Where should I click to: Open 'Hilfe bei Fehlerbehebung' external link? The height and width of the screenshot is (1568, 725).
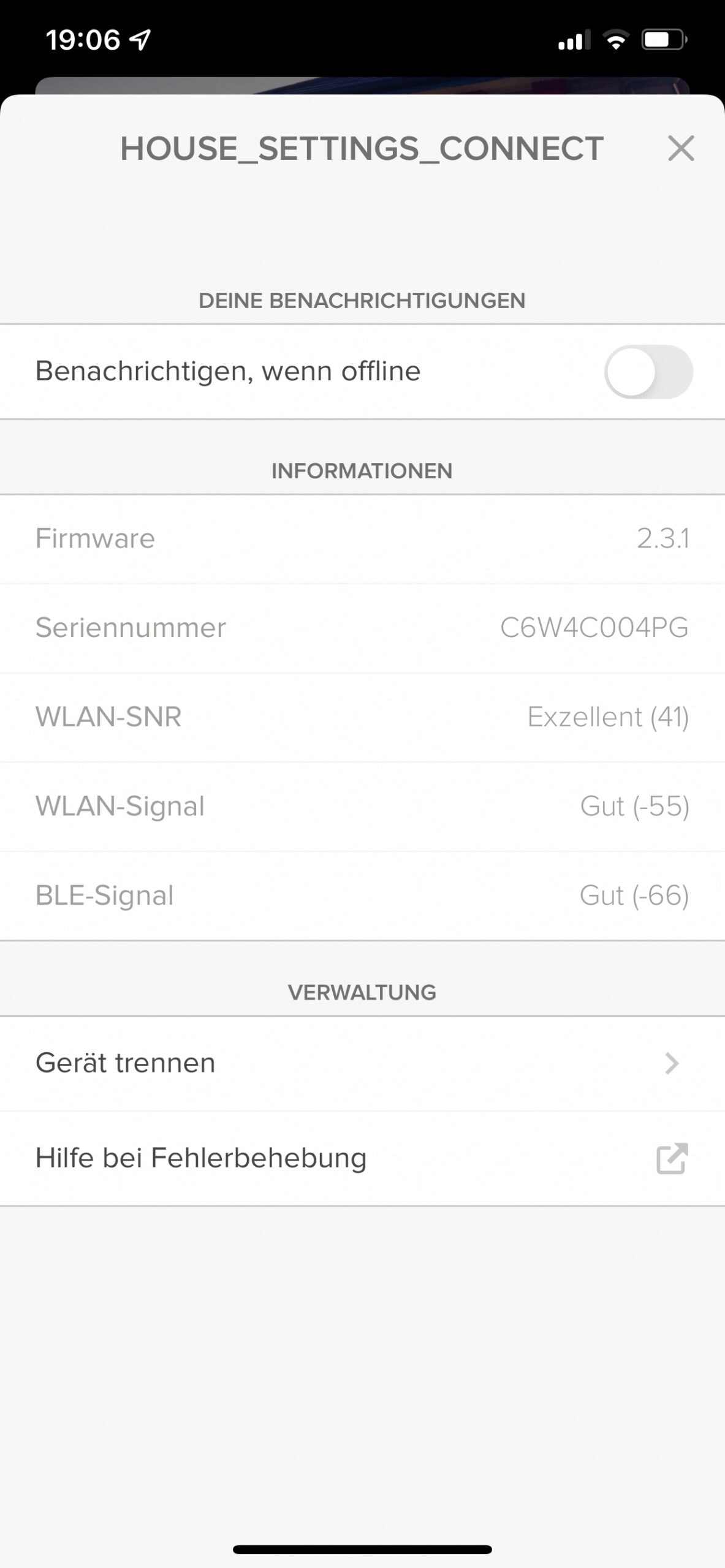pos(362,1158)
